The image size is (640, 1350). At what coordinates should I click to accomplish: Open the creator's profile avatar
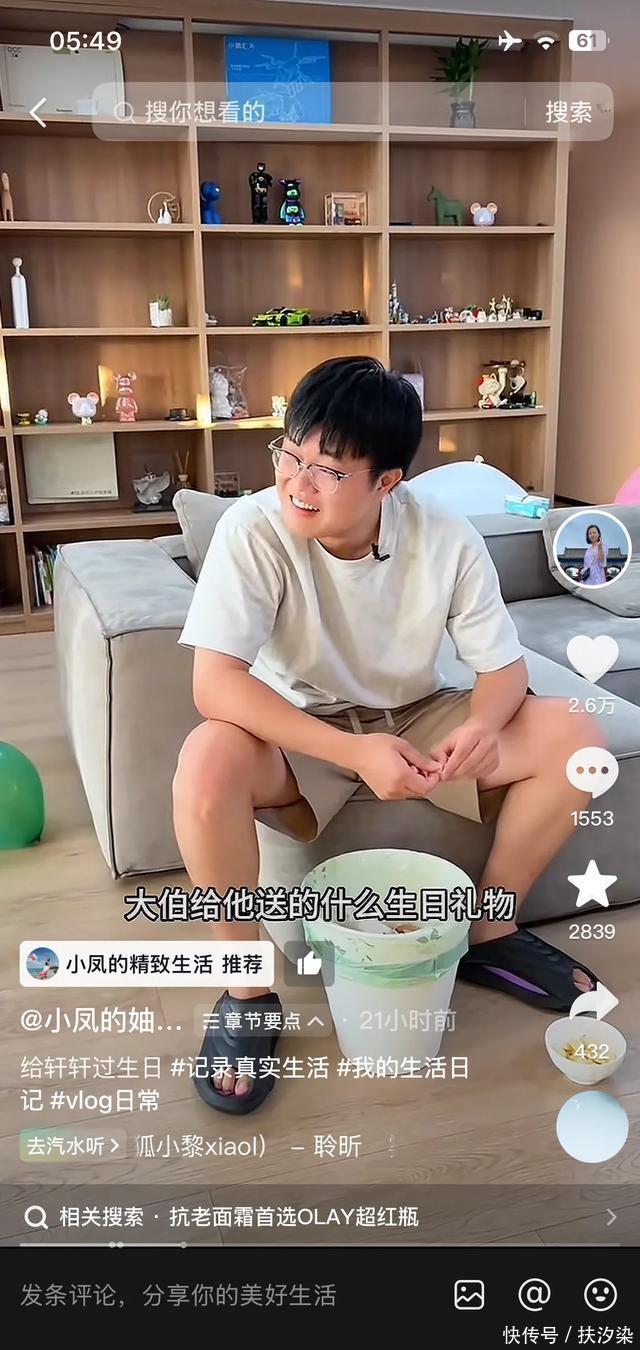tap(592, 548)
